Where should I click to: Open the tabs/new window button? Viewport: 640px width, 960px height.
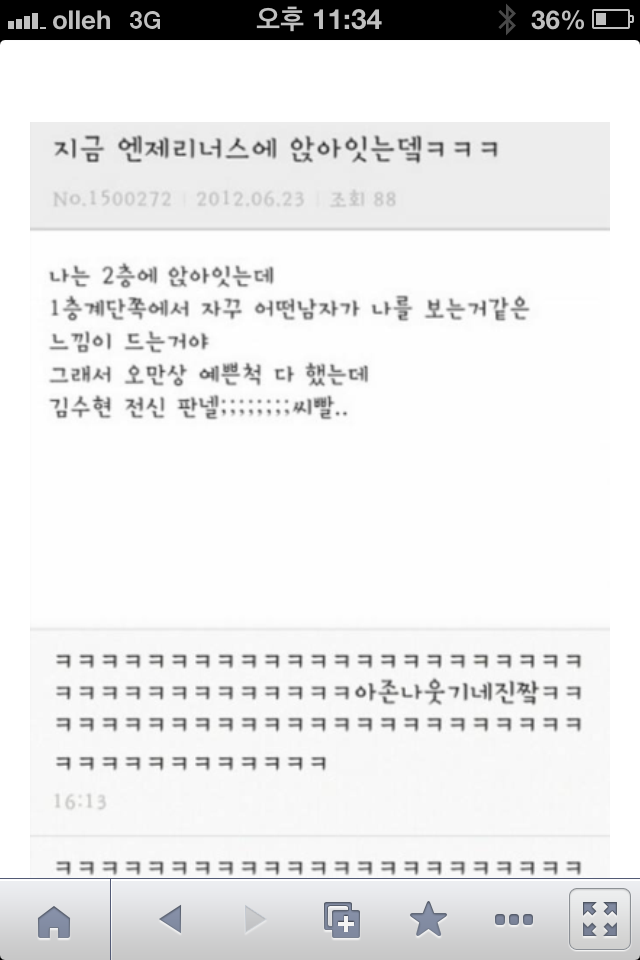tap(341, 918)
